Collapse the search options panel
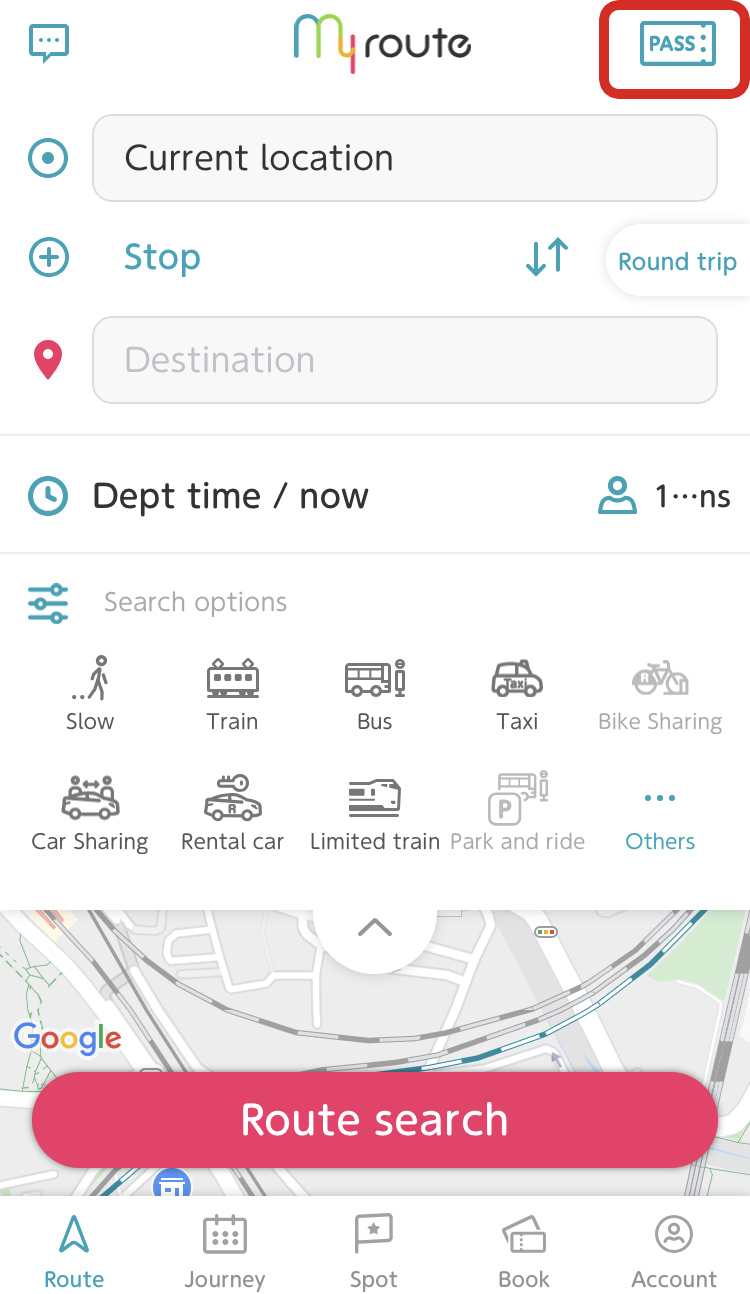 pyautogui.click(x=375, y=928)
